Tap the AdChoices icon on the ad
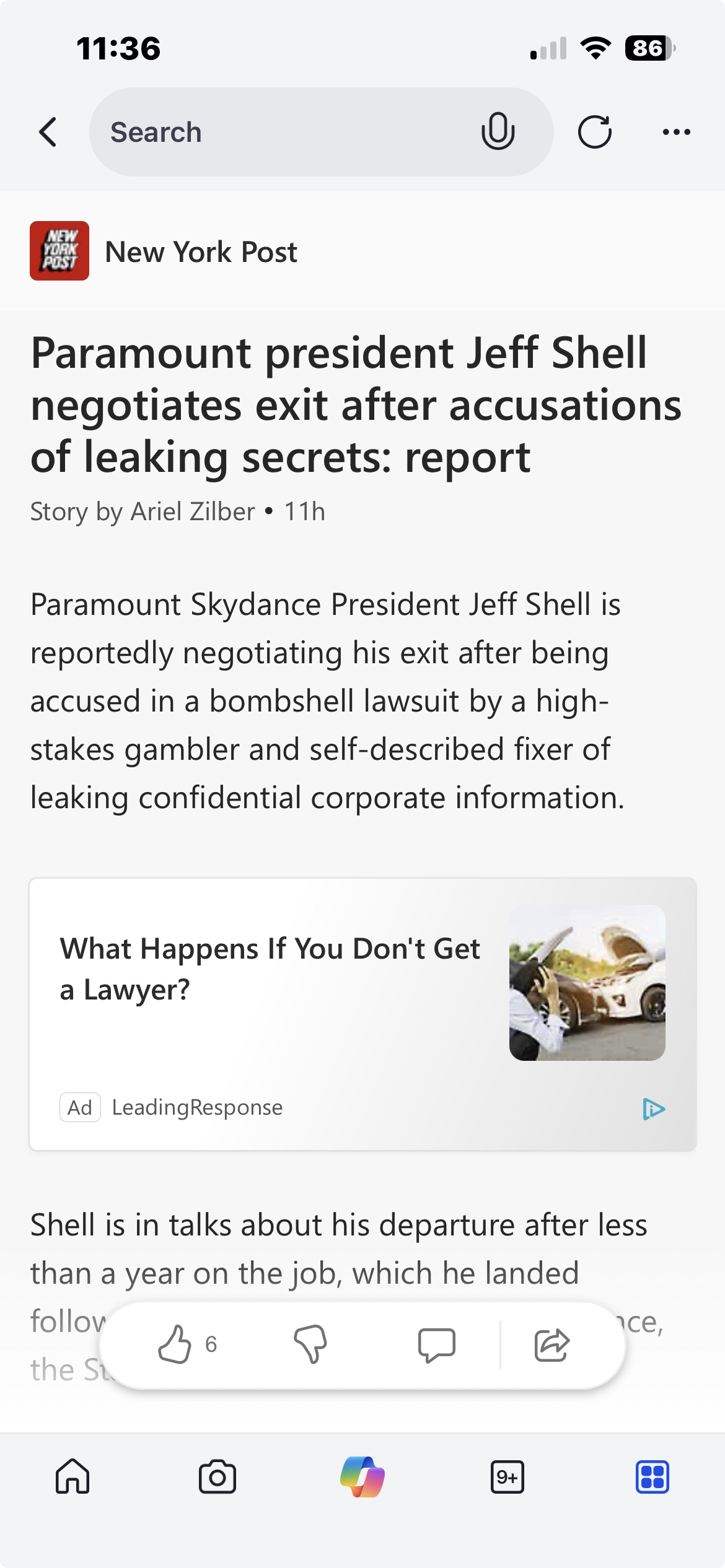 (653, 1108)
